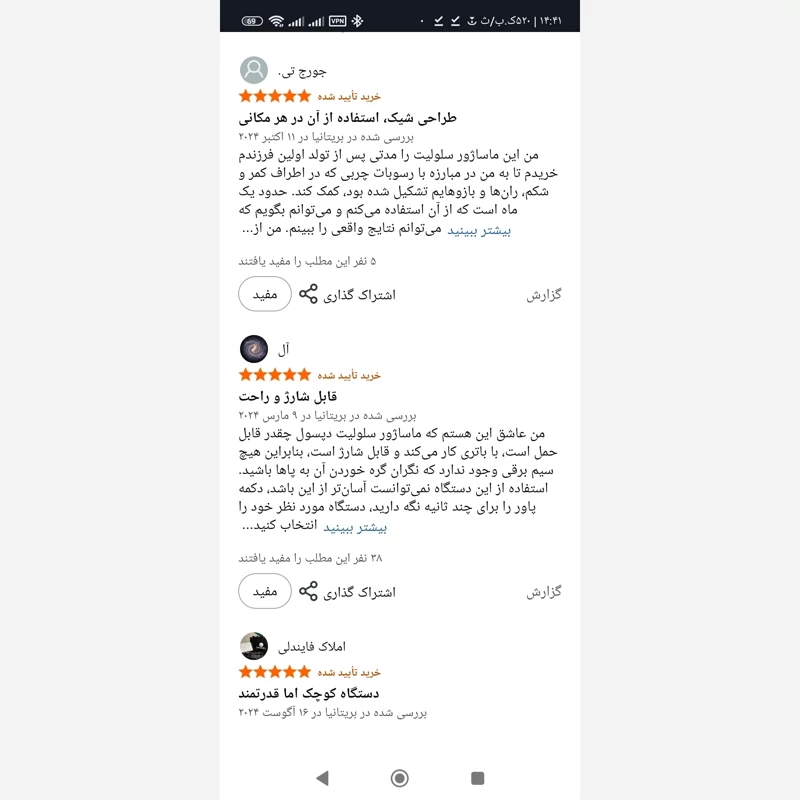Viewport: 800px width, 800px height.
Task: Report آل's review with گزارش
Action: [x=544, y=592]
